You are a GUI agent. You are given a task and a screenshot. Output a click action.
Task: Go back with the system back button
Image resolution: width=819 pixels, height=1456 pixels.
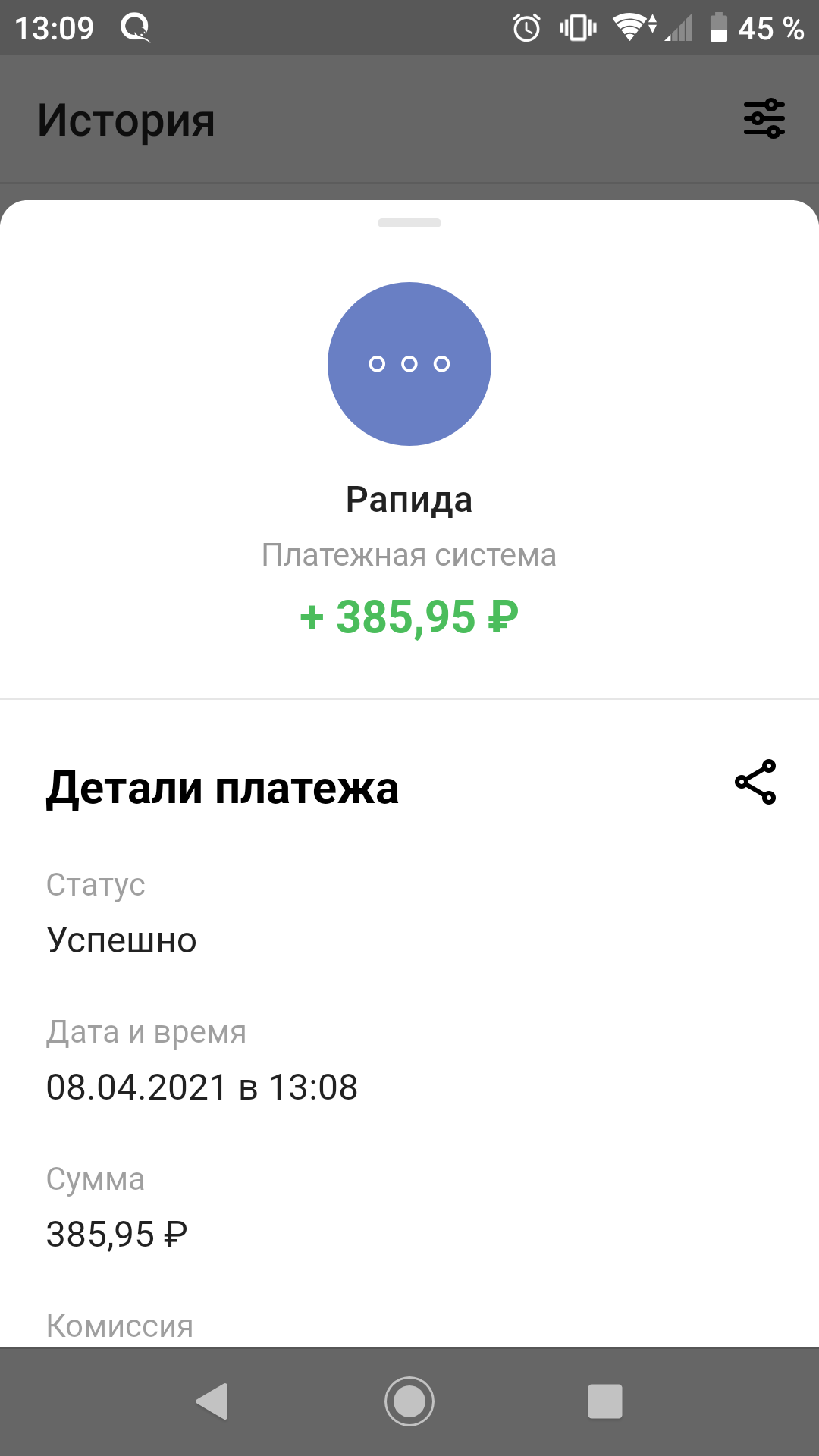(x=212, y=1401)
